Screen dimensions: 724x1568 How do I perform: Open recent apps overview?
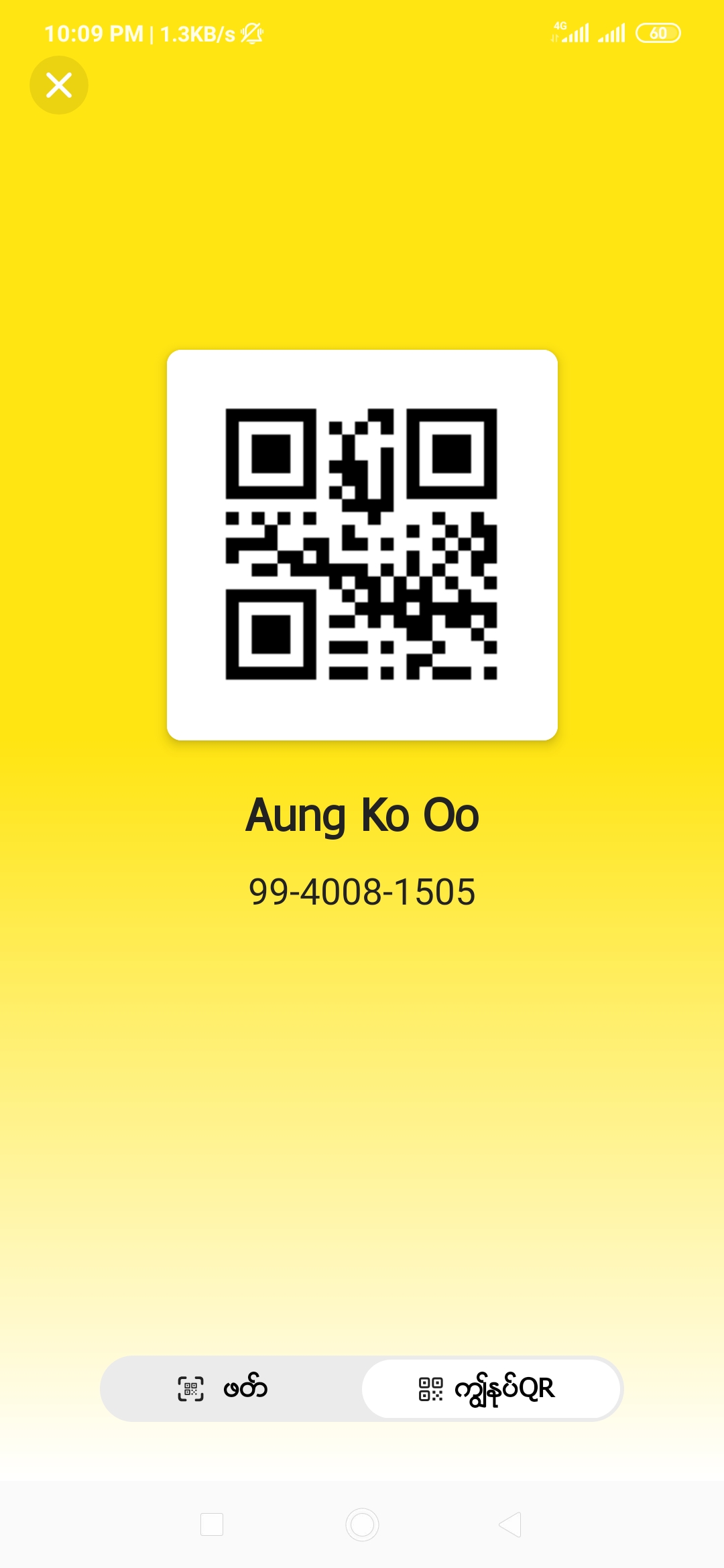coord(212,1524)
